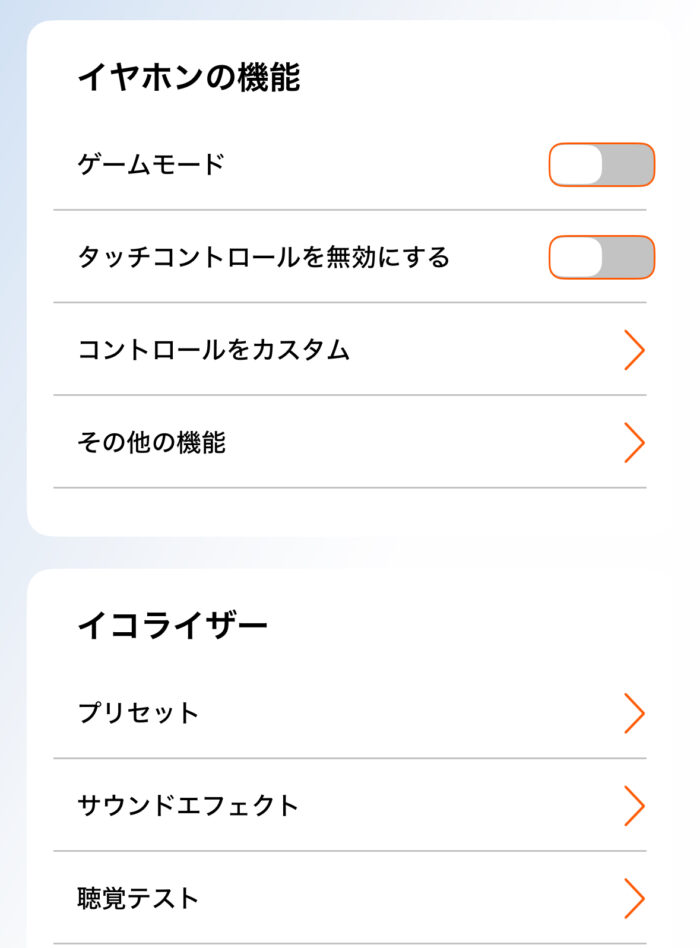Go to サウンドエフェクト settings
700x948 pixels.
click(x=350, y=805)
